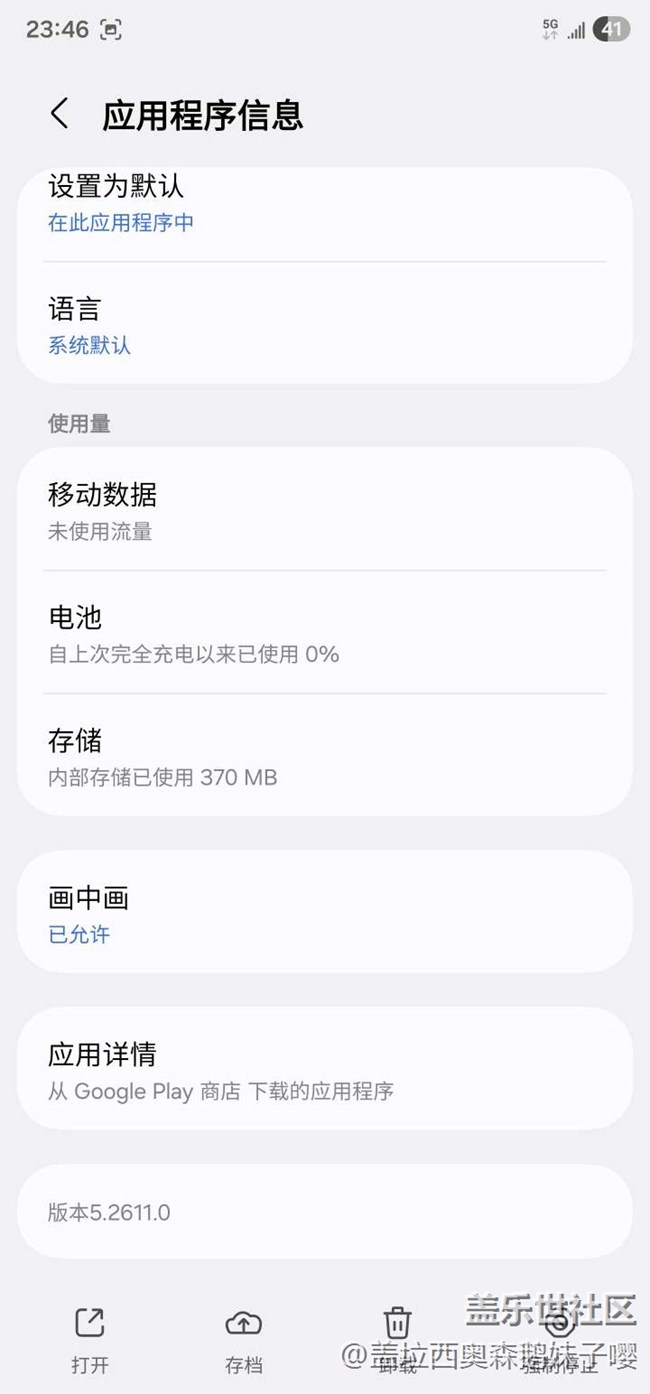Open 设置为默认 settings
The image size is (650, 1394).
324,206
